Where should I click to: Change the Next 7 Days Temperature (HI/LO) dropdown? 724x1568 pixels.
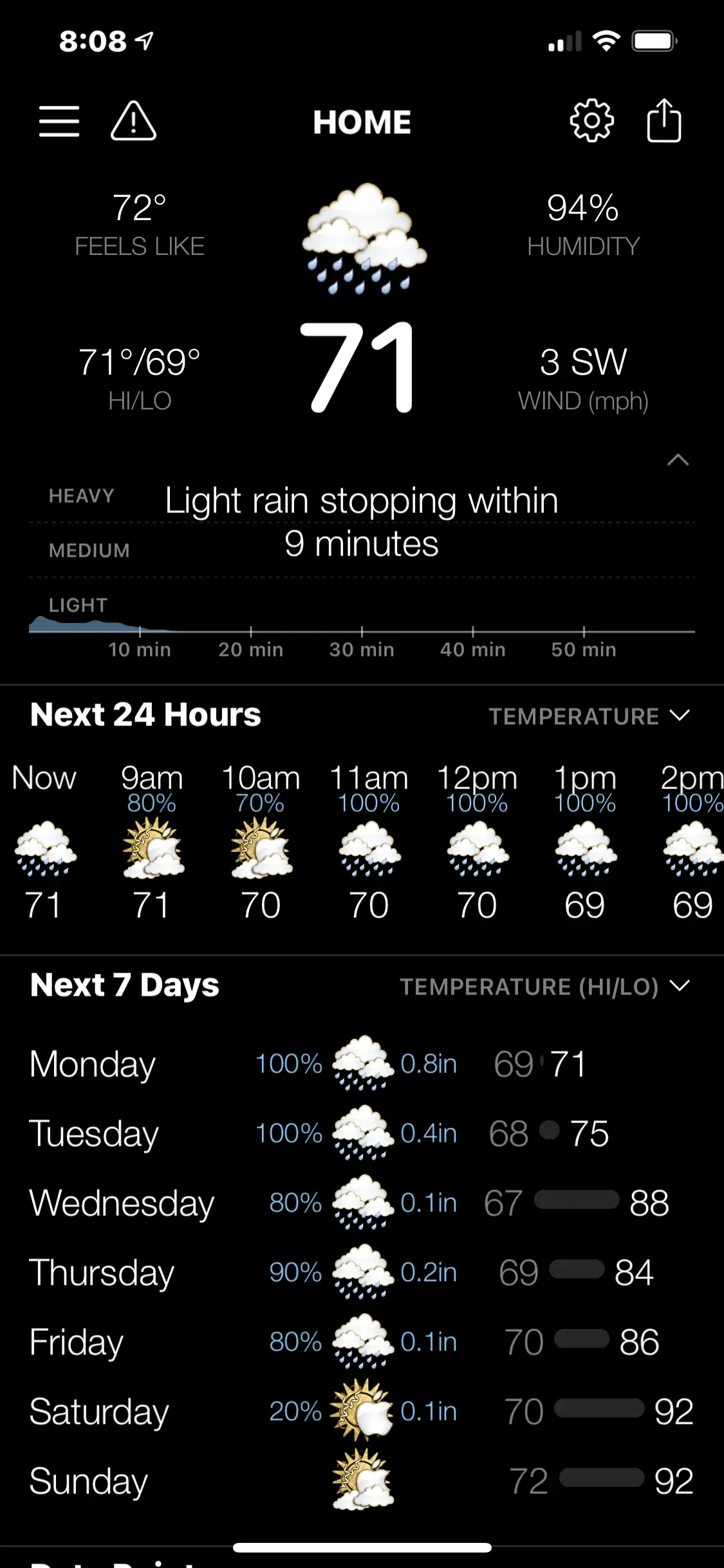click(544, 987)
